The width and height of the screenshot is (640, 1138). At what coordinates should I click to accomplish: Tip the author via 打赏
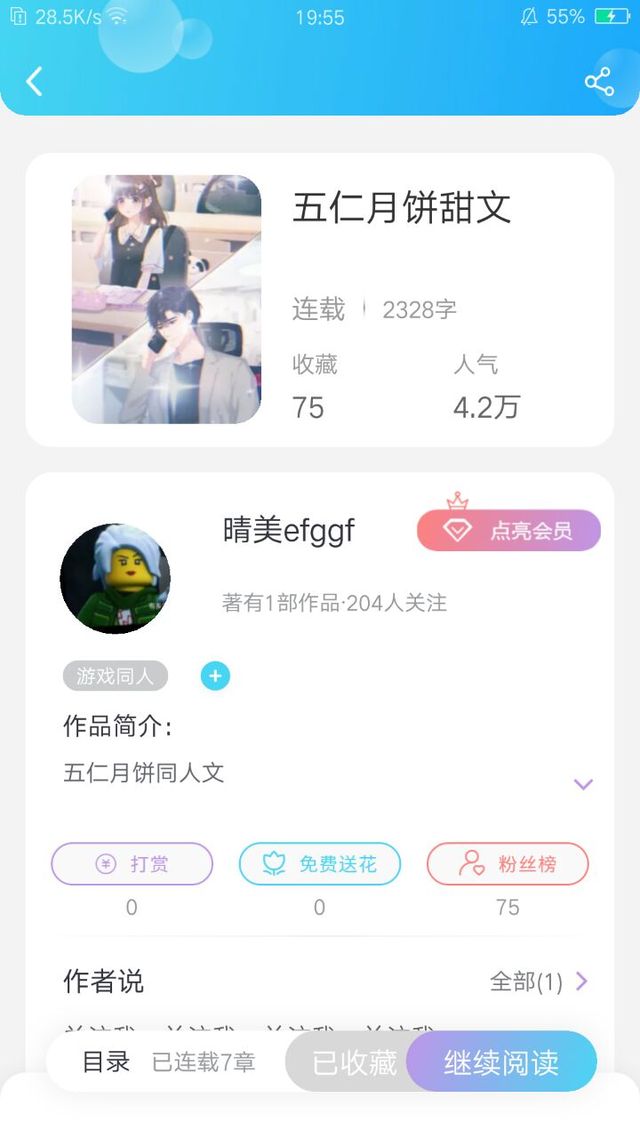point(132,864)
